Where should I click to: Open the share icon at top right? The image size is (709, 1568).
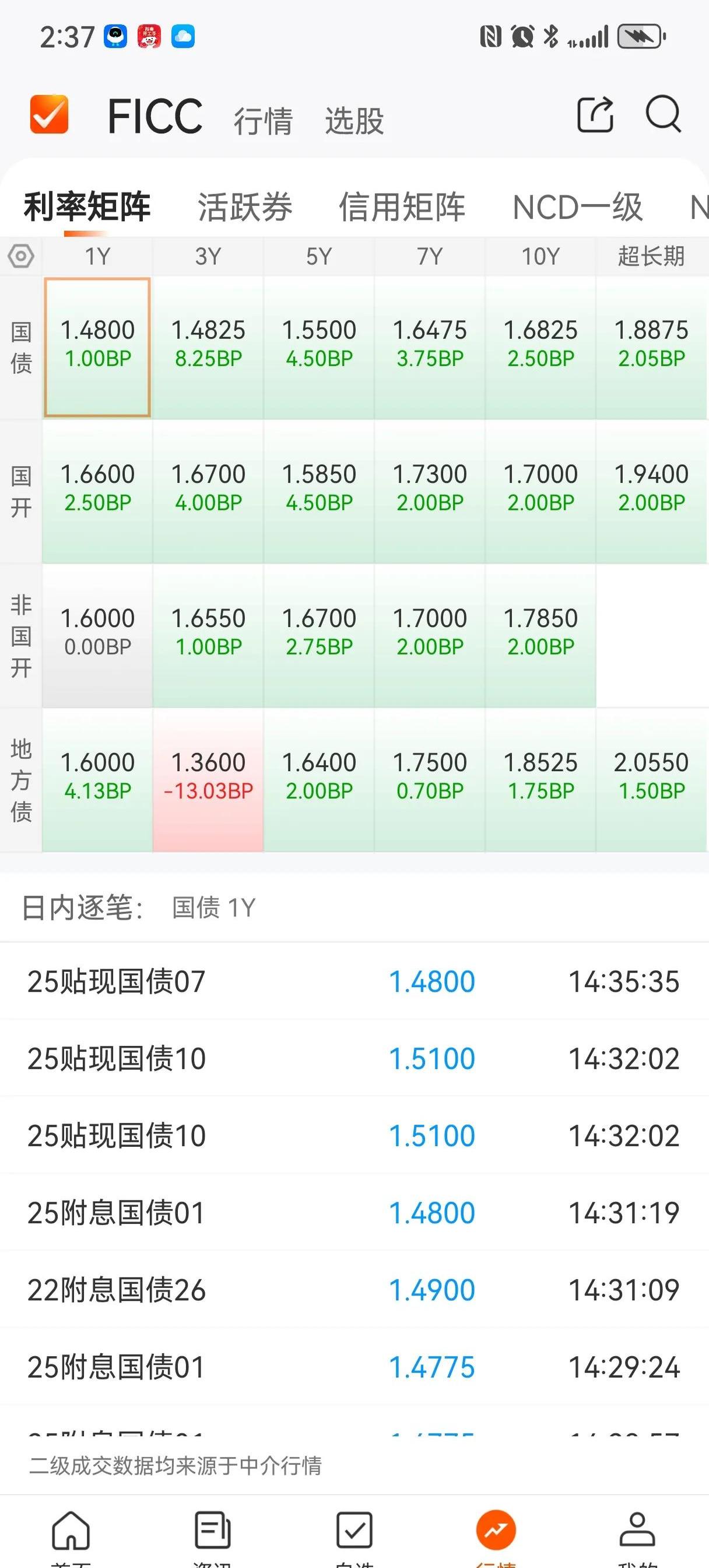coord(595,116)
